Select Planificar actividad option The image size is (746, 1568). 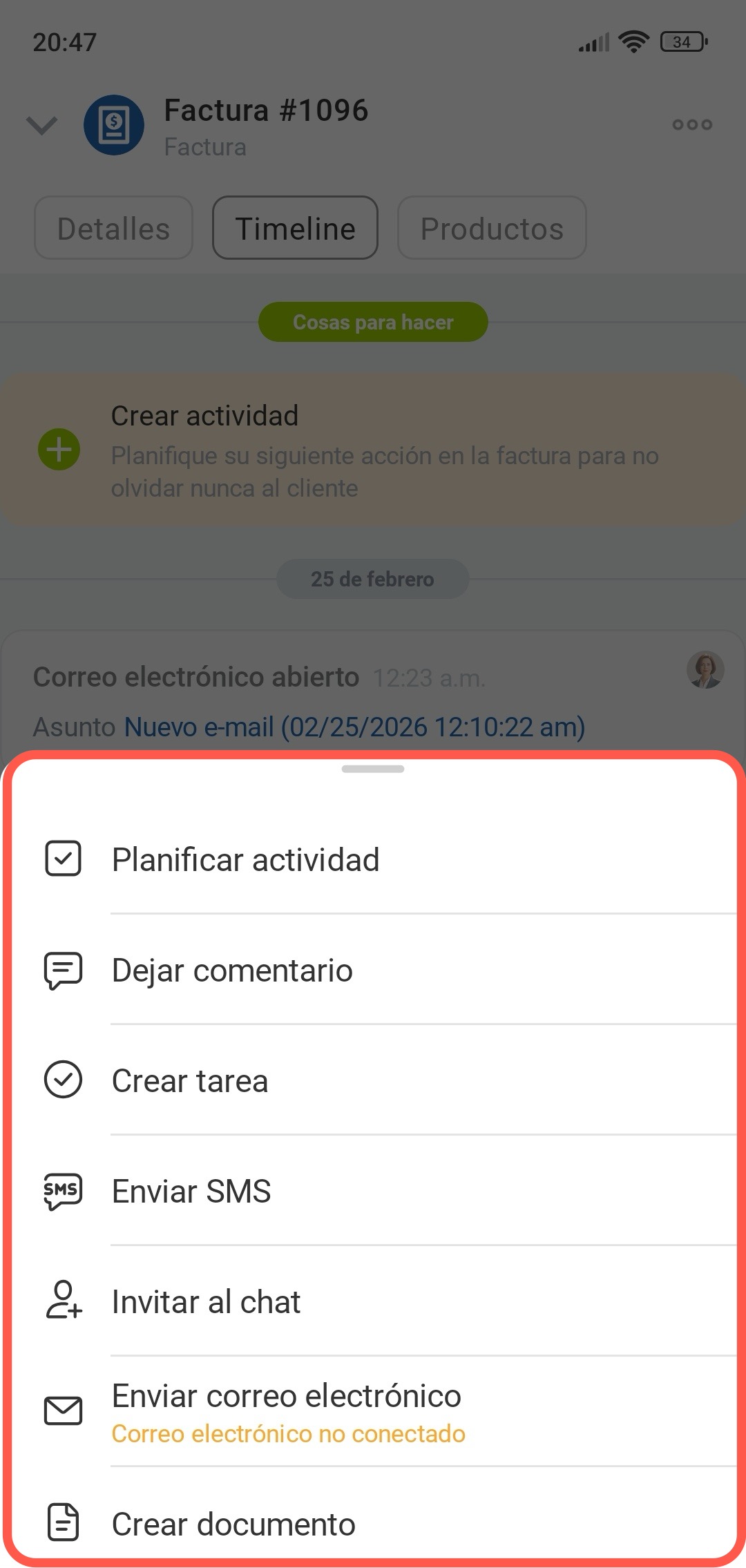[245, 860]
